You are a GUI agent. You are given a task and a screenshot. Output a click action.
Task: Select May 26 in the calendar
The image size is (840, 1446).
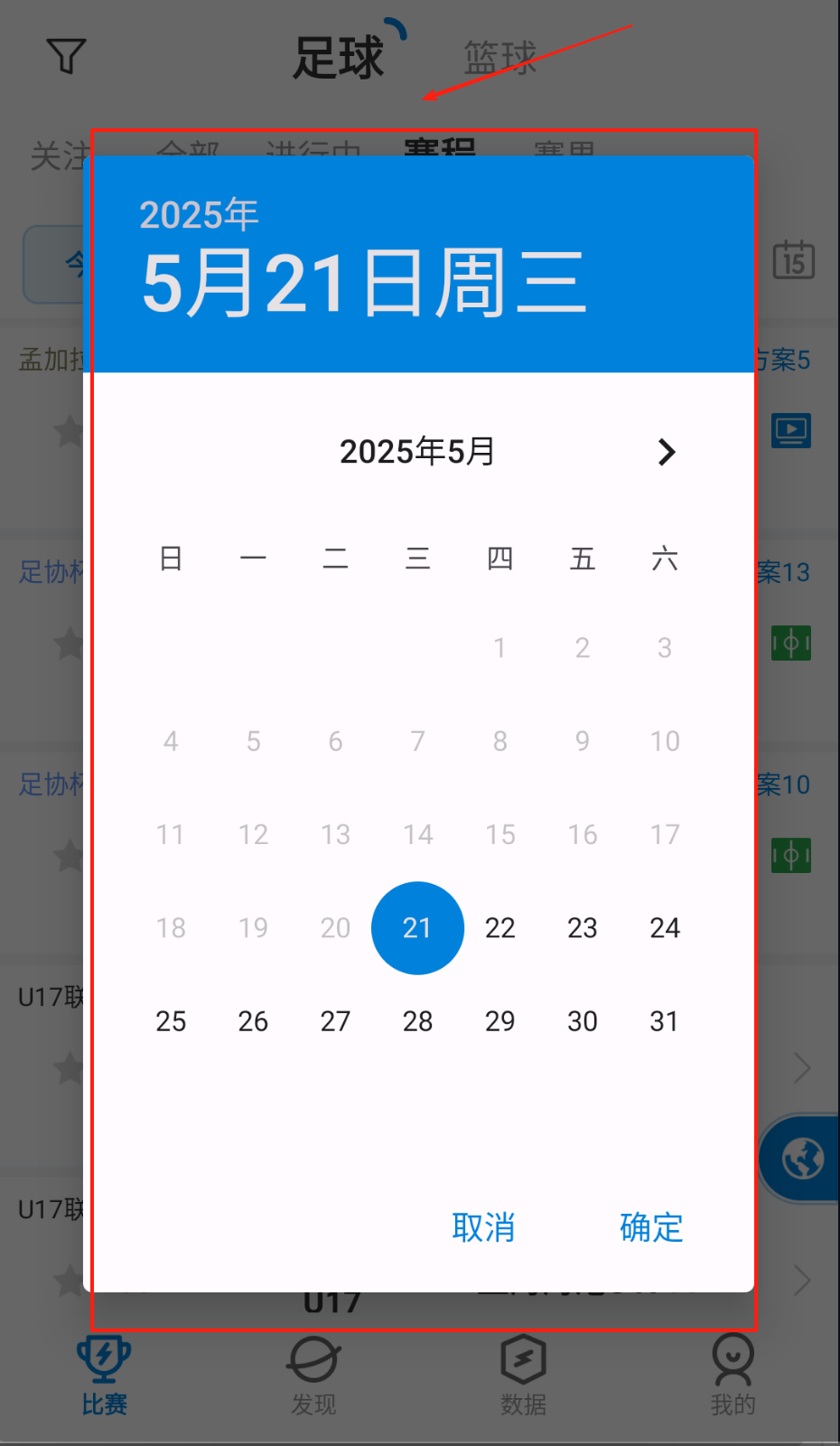pos(253,1021)
